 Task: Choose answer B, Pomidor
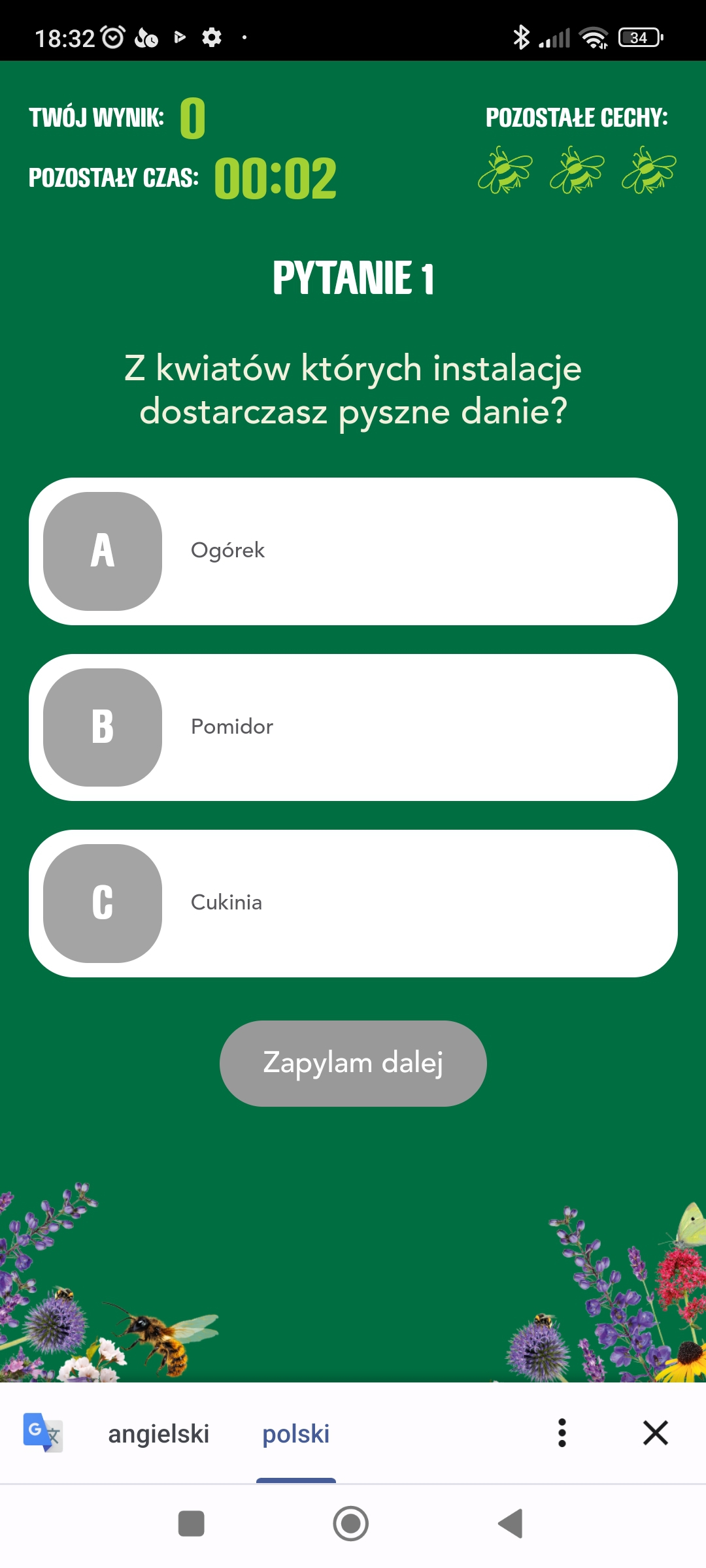[x=353, y=727]
